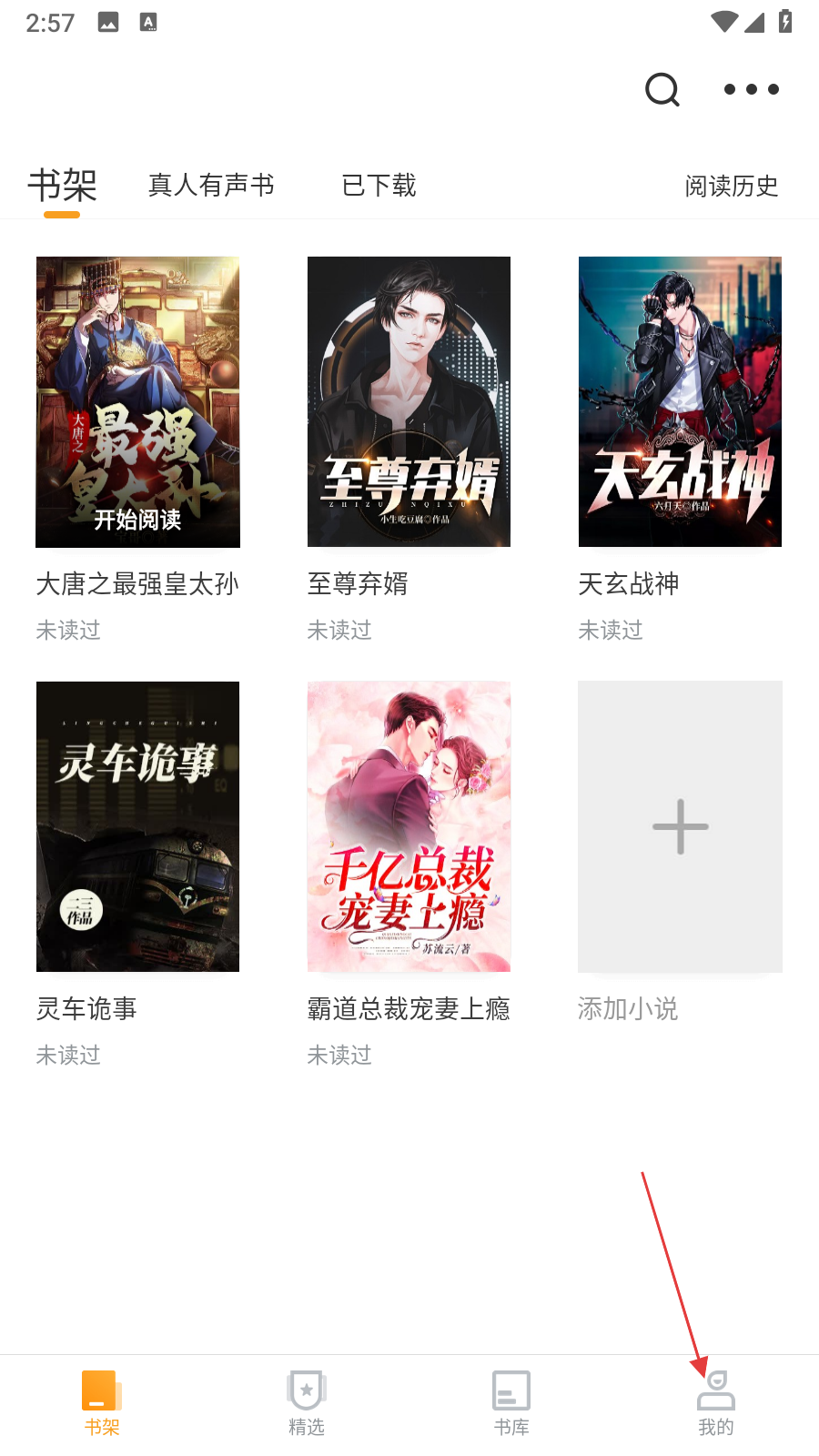This screenshot has height=1456, width=819.
Task: Open the book 灵车诡事
Action: [x=137, y=826]
